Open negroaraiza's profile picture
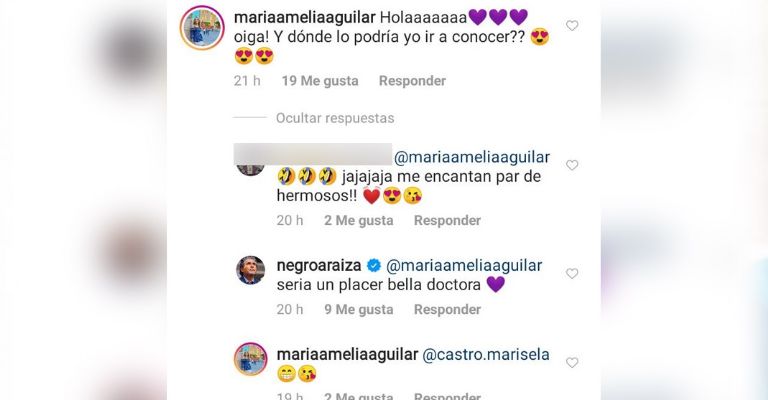Screen dimensions: 768x400 pyautogui.click(x=251, y=270)
